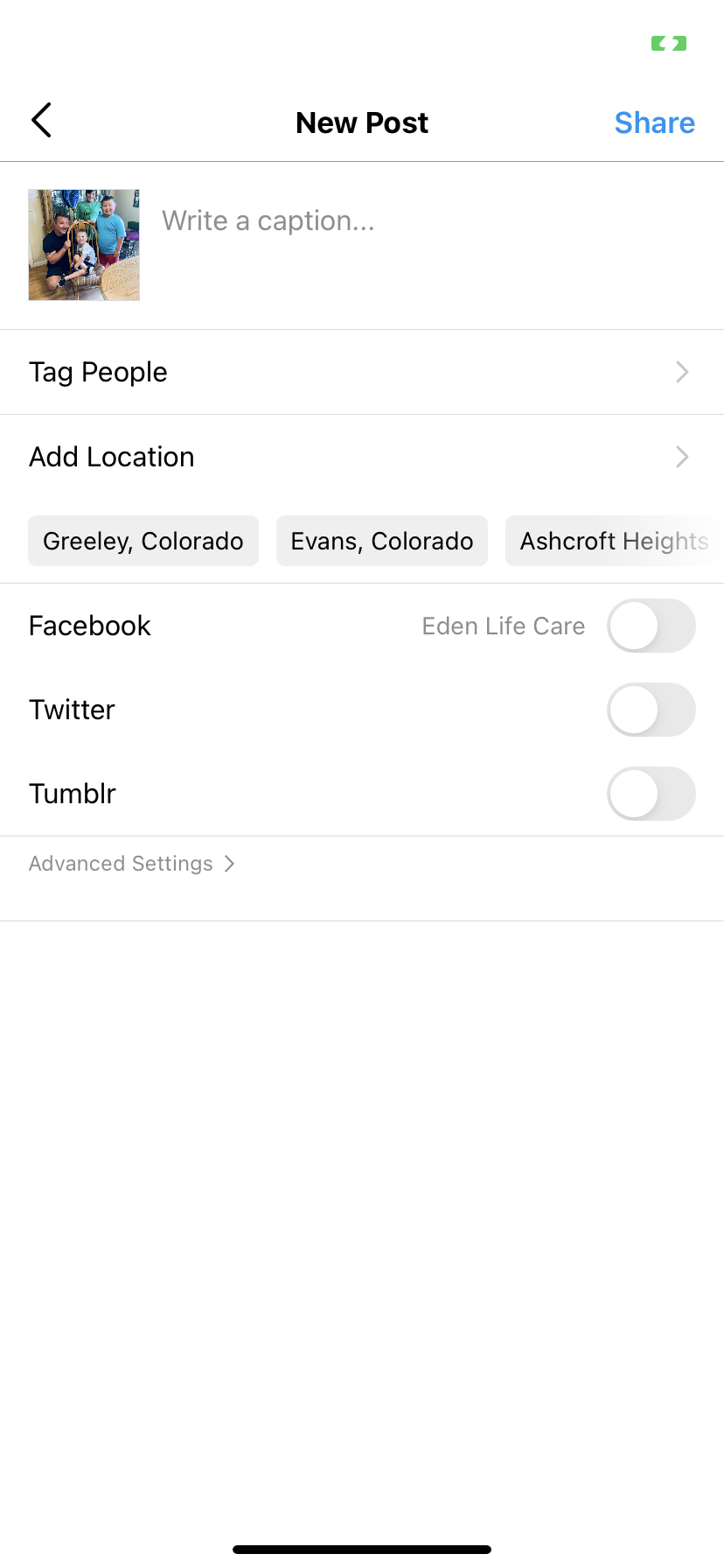Choose the Evans, Colorado location chip
The image size is (724, 1568).
tap(382, 541)
